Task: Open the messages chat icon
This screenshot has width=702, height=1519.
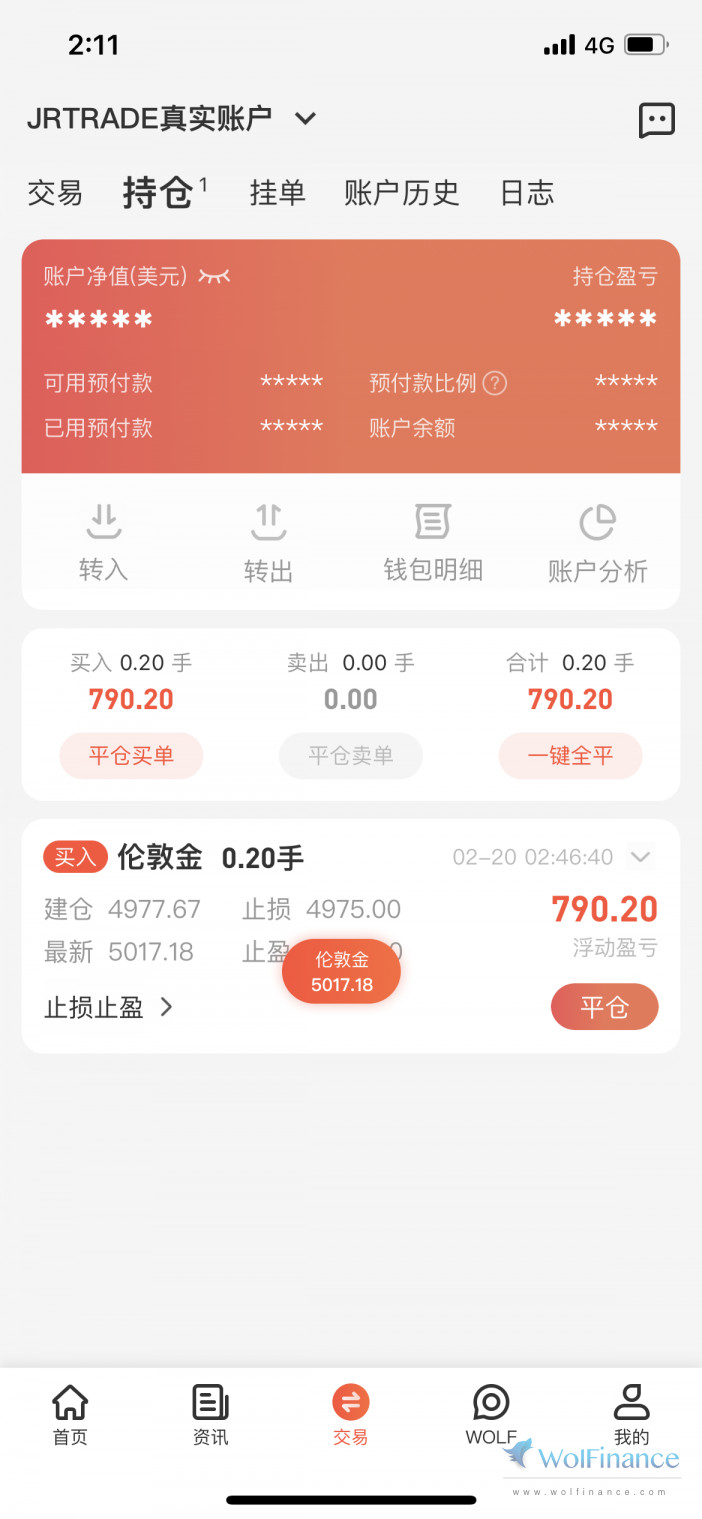Action: click(x=656, y=120)
